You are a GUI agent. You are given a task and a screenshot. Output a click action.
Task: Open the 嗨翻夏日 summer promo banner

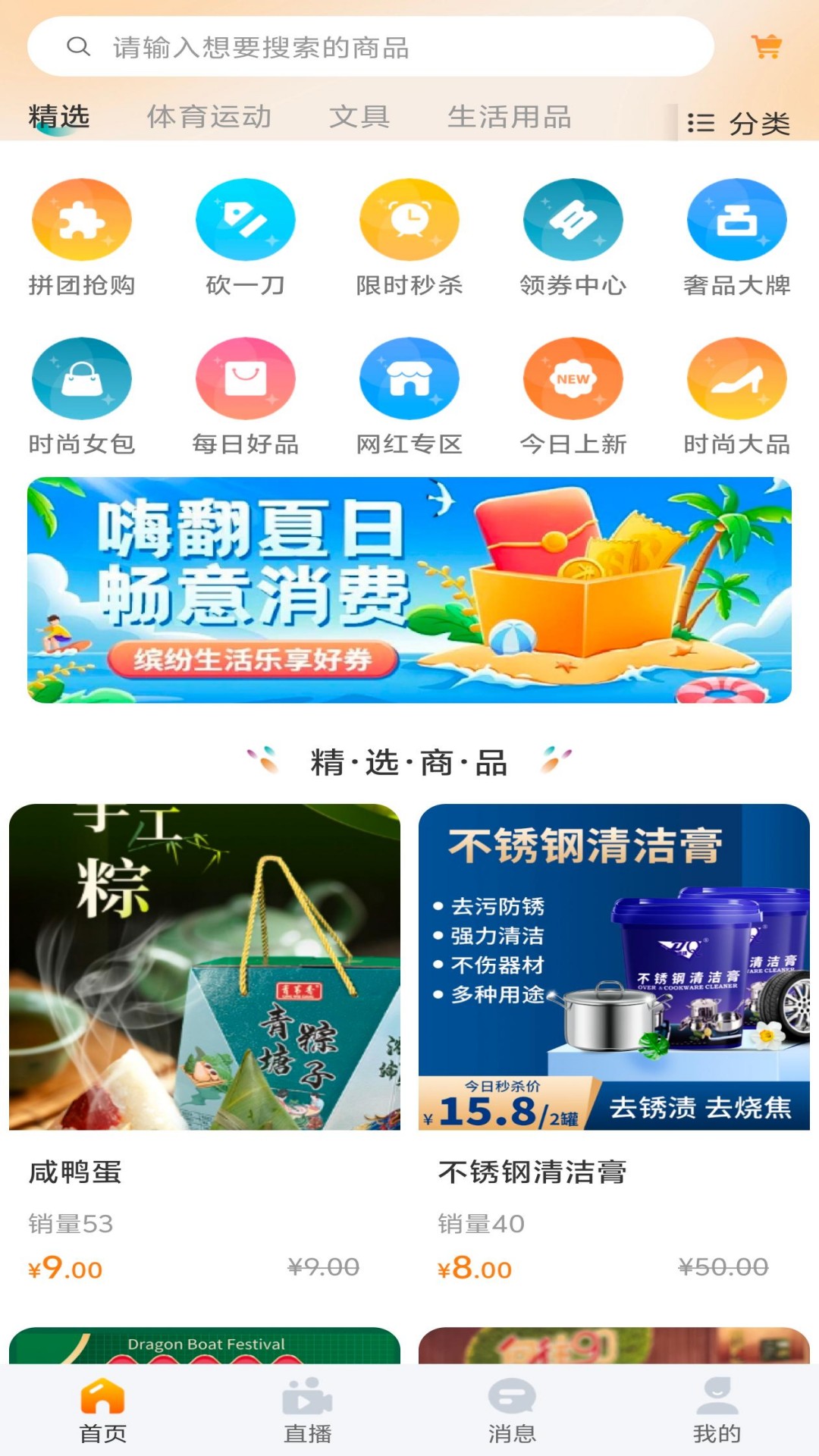tap(409, 590)
